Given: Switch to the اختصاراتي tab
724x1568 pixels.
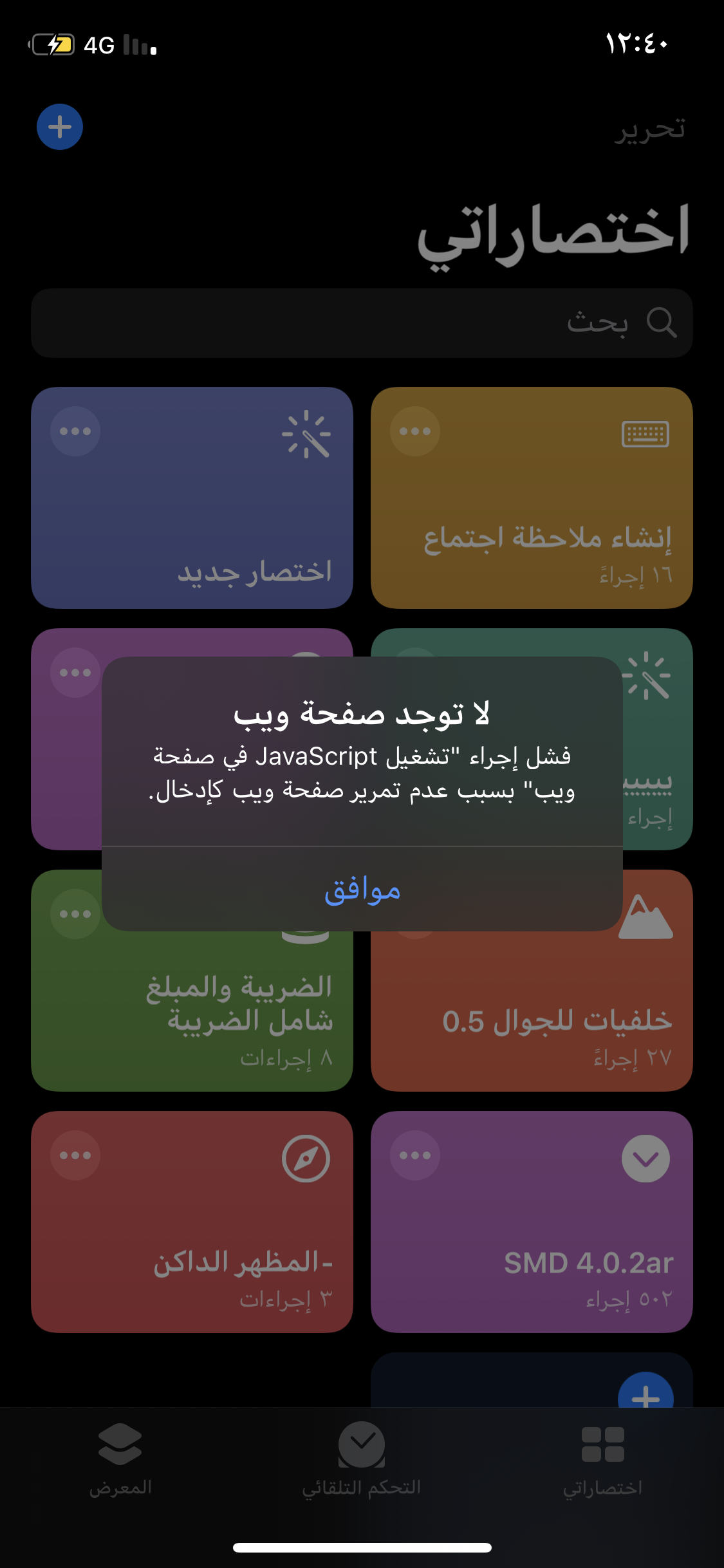Looking at the screenshot, I should tap(603, 1458).
